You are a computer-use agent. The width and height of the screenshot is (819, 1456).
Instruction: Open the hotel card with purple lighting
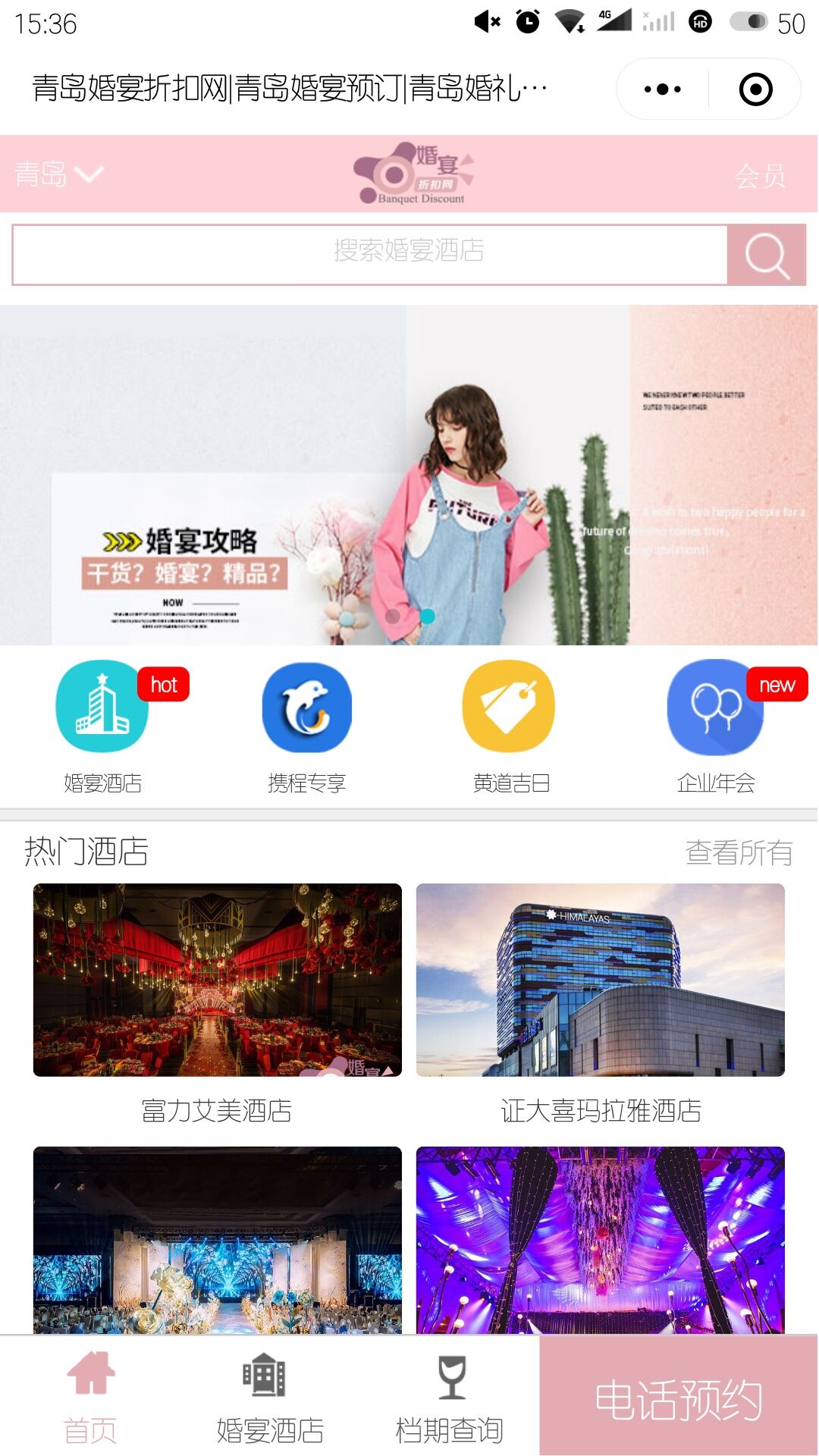pyautogui.click(x=600, y=1240)
